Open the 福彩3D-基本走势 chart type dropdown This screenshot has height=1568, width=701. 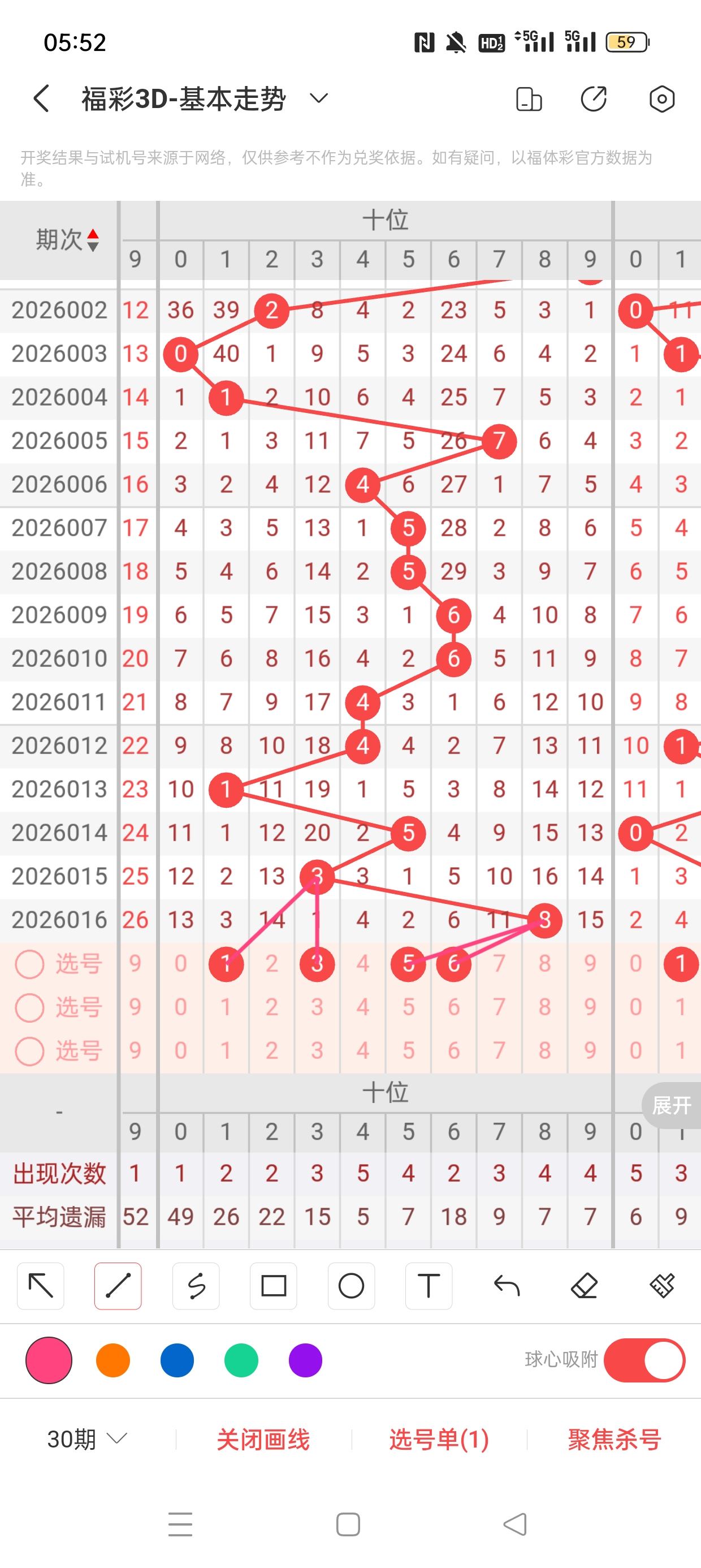coord(318,98)
